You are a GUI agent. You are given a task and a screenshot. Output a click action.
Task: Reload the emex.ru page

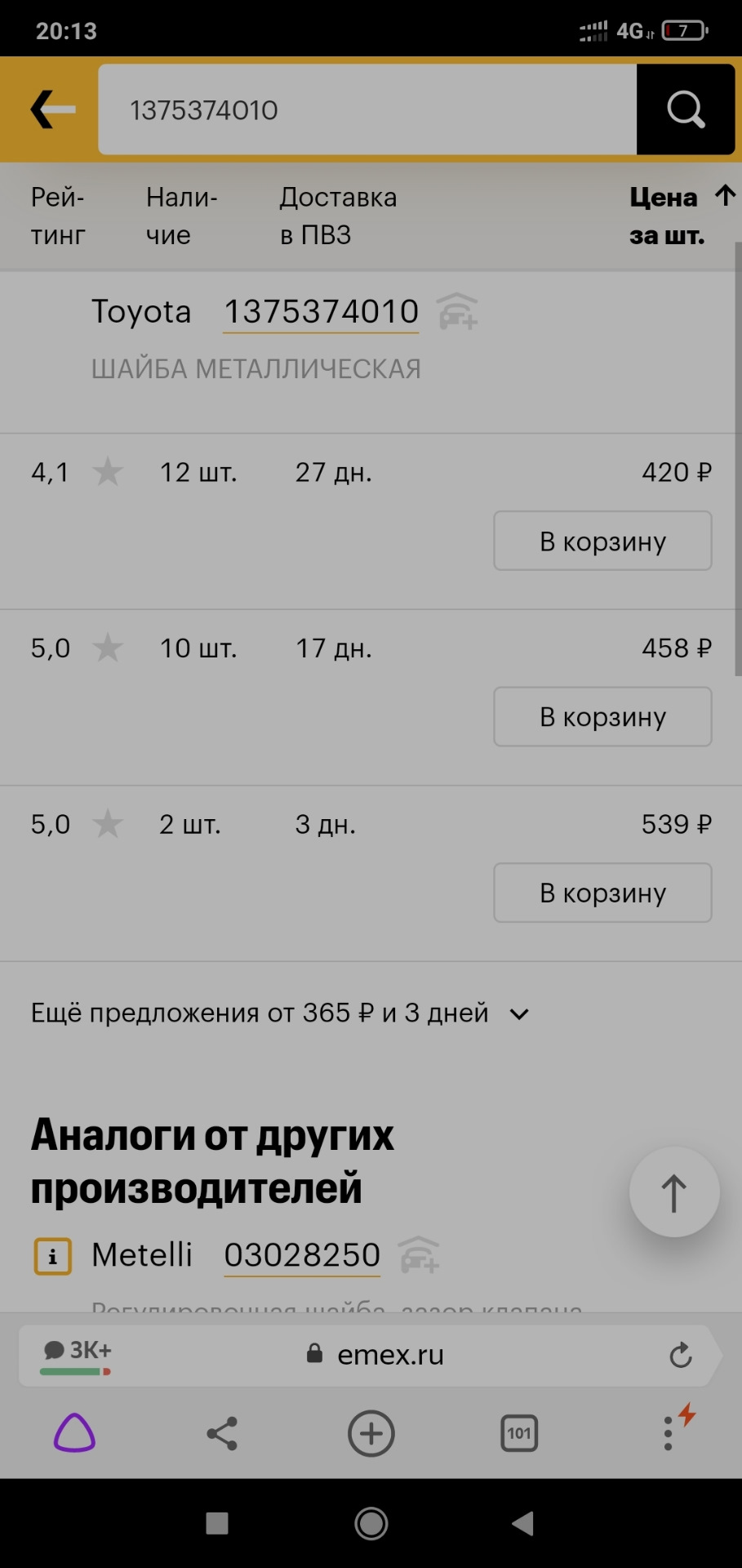681,1356
